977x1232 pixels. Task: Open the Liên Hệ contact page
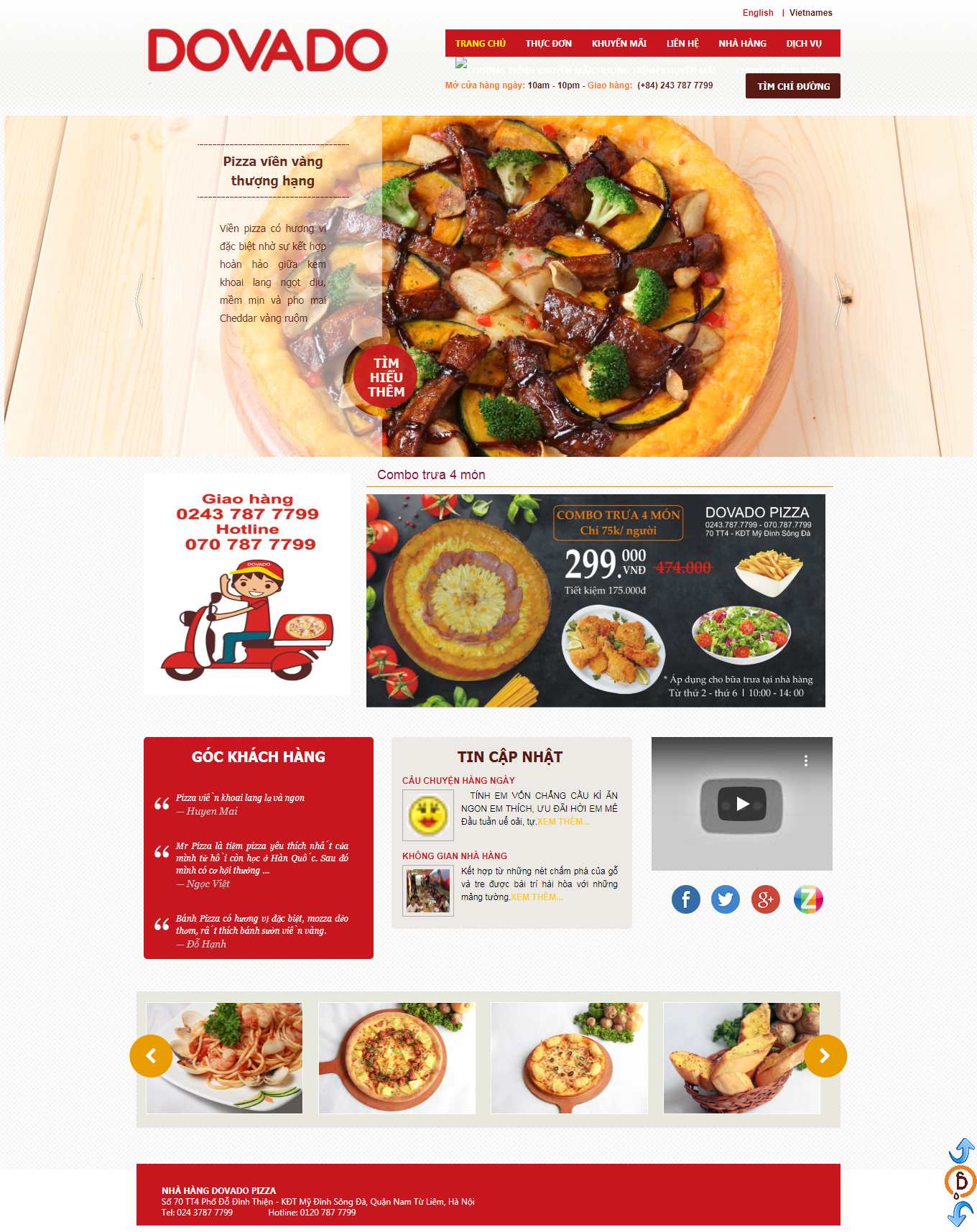pyautogui.click(x=682, y=44)
